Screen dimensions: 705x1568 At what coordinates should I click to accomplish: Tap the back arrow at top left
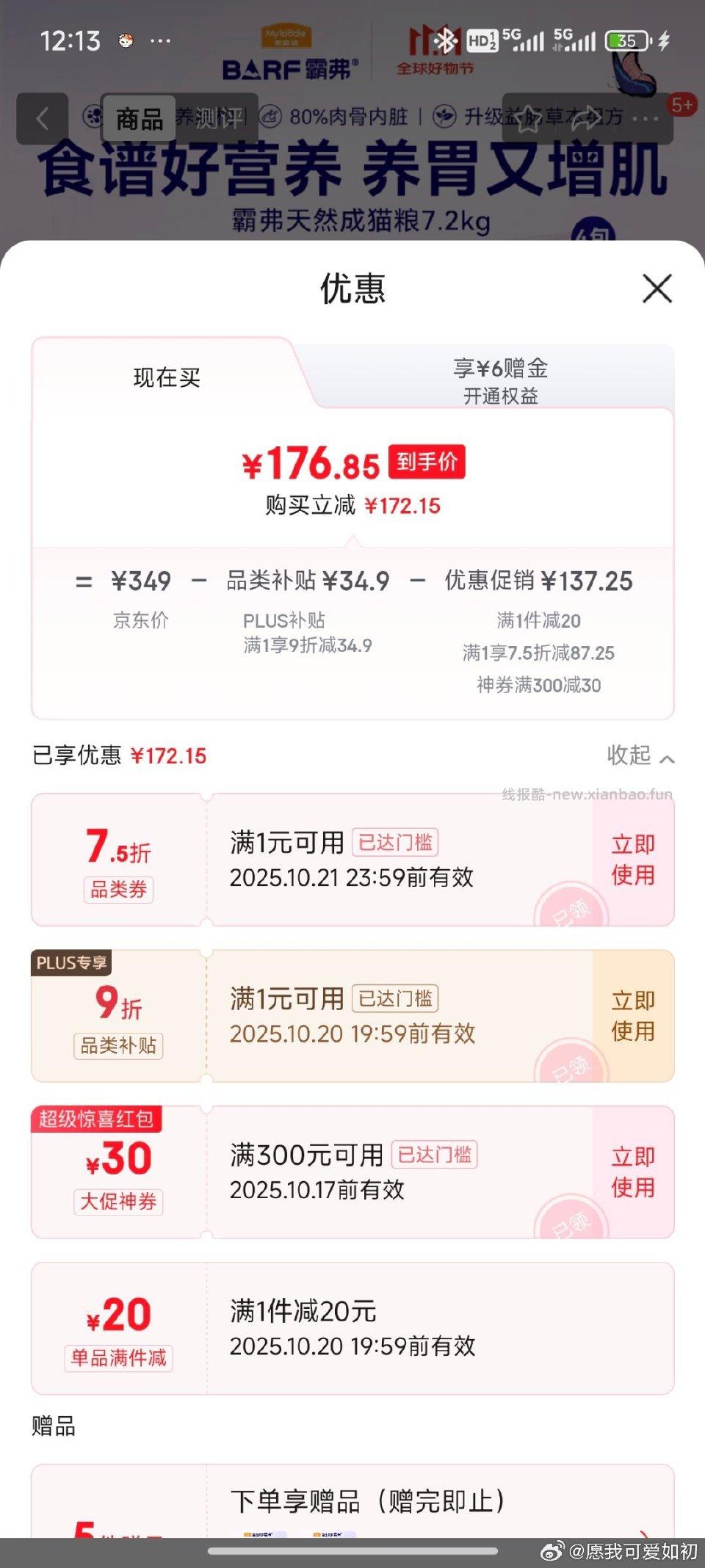pyautogui.click(x=43, y=119)
